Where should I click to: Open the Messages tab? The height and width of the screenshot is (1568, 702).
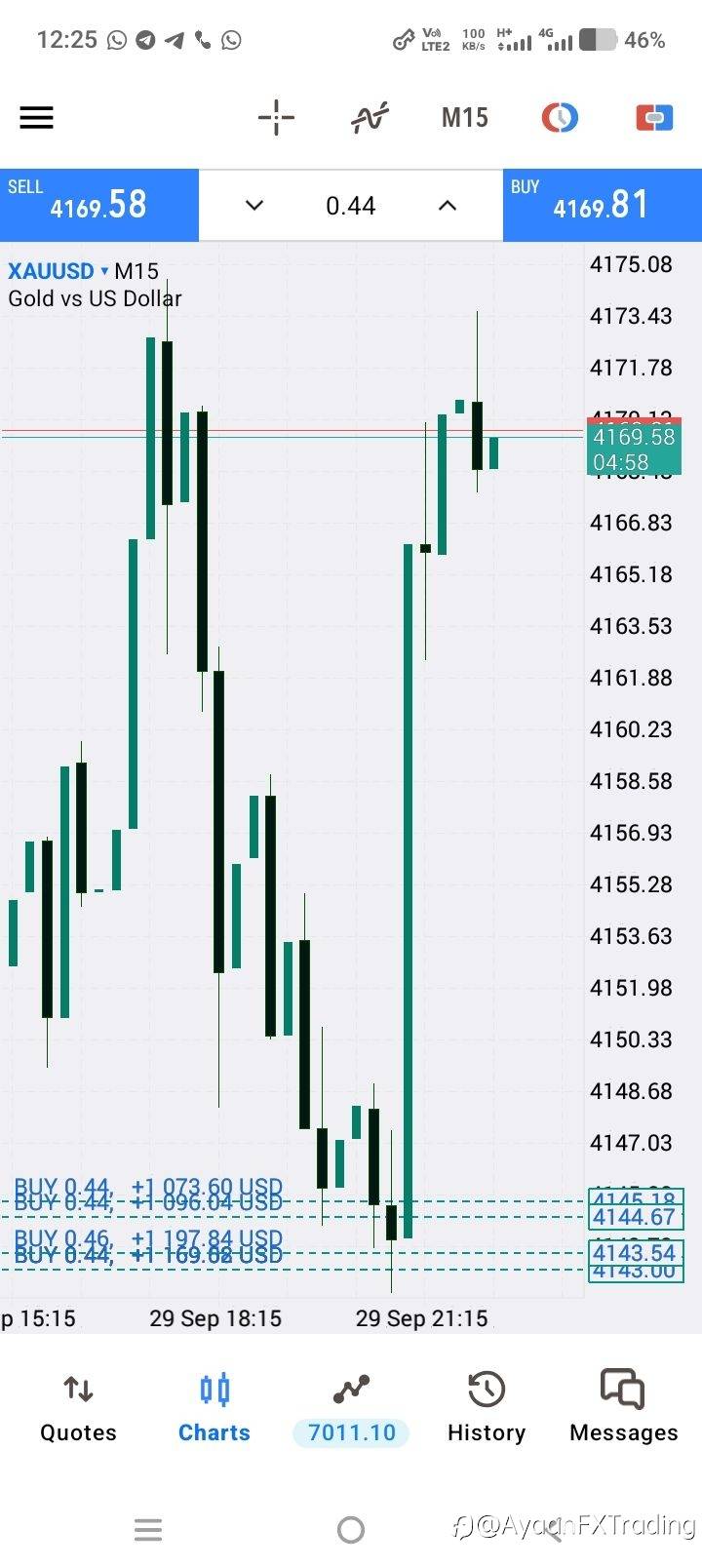[x=624, y=1407]
